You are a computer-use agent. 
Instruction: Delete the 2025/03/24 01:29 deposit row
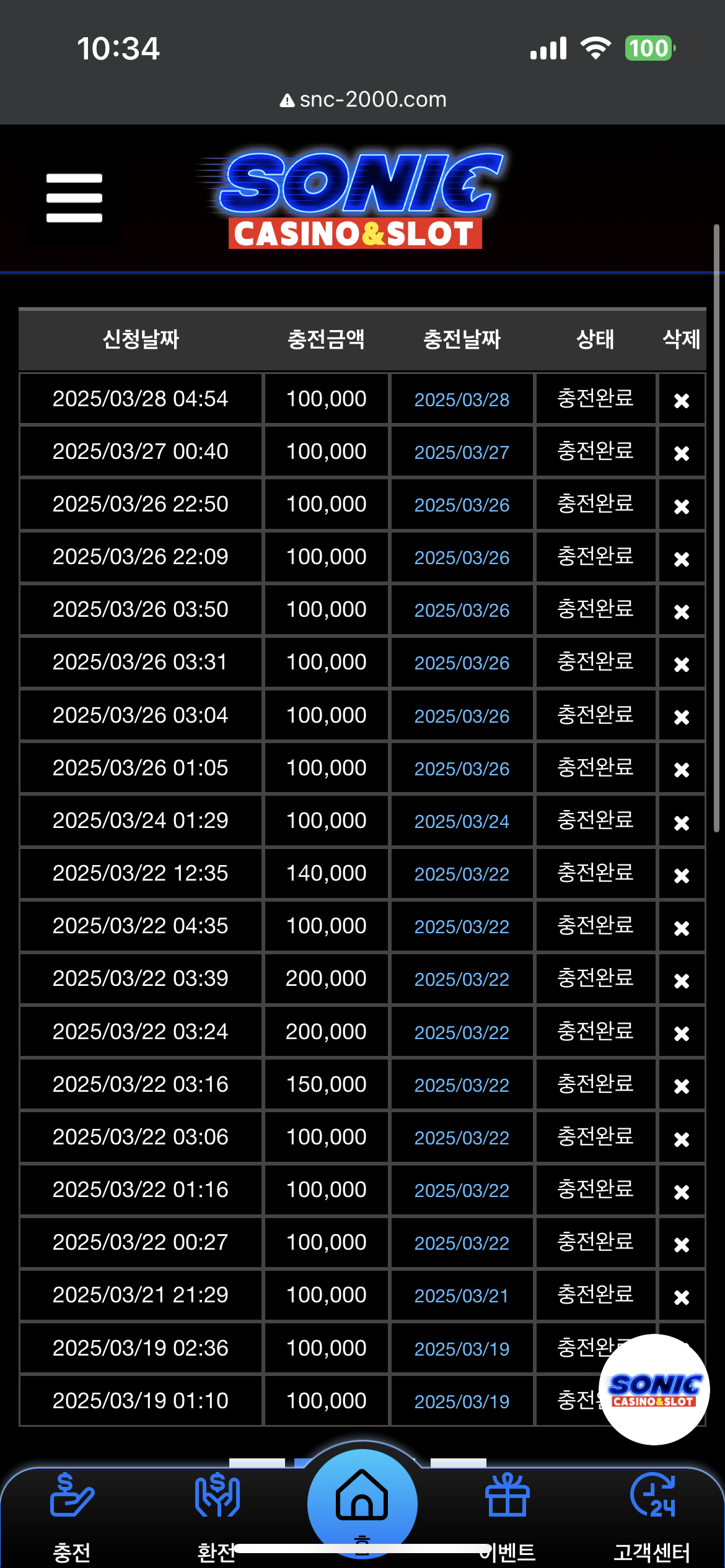coord(682,822)
